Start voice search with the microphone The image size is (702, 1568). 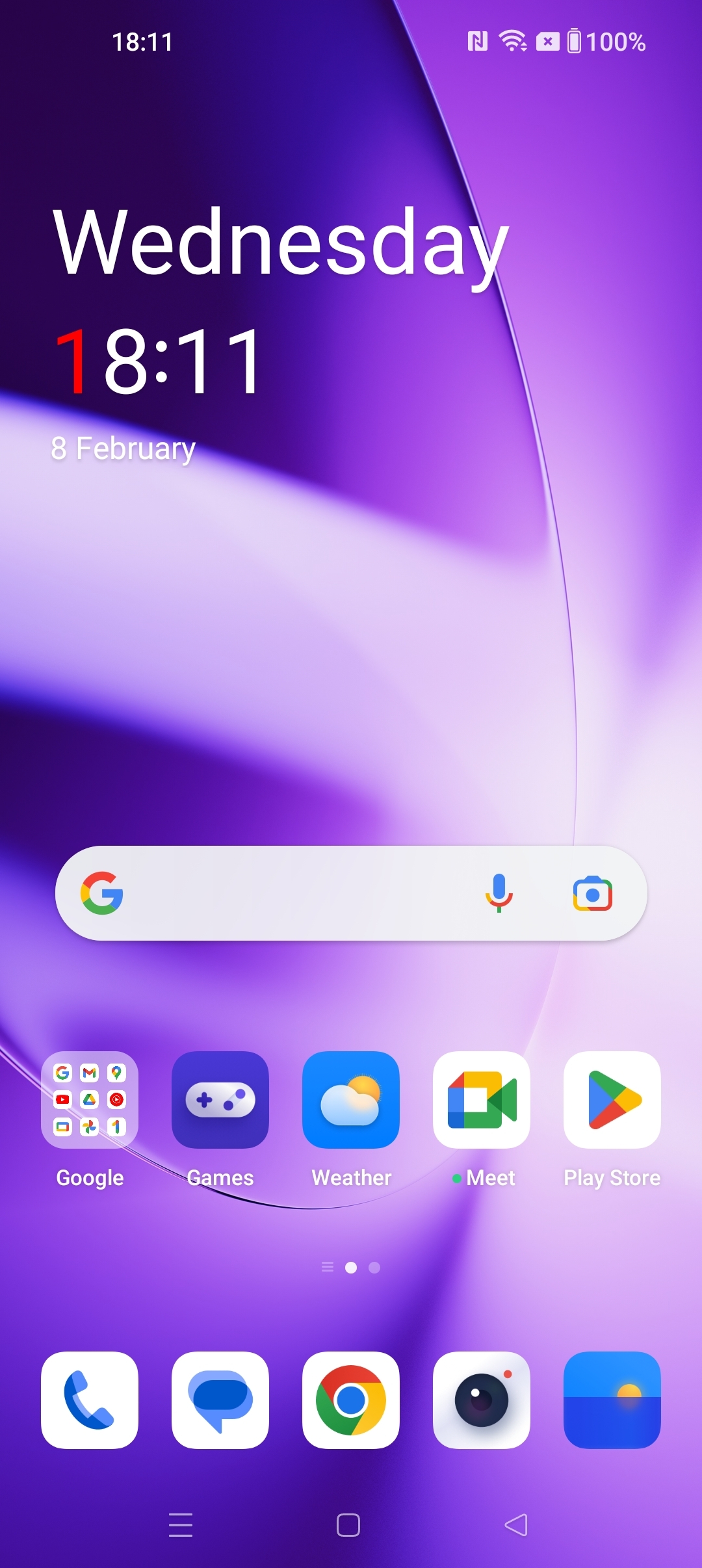(499, 893)
